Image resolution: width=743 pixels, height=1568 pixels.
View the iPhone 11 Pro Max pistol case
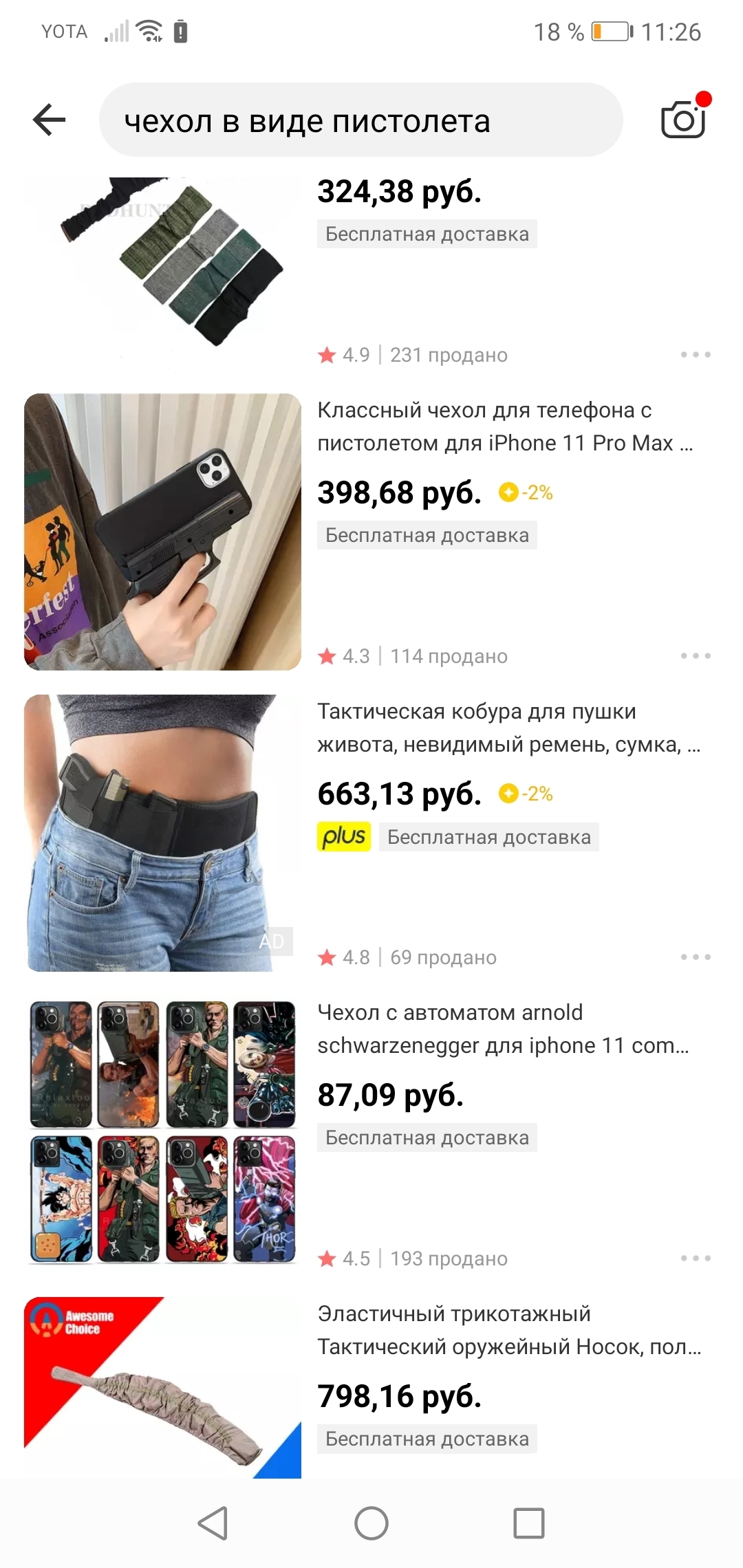tap(162, 532)
